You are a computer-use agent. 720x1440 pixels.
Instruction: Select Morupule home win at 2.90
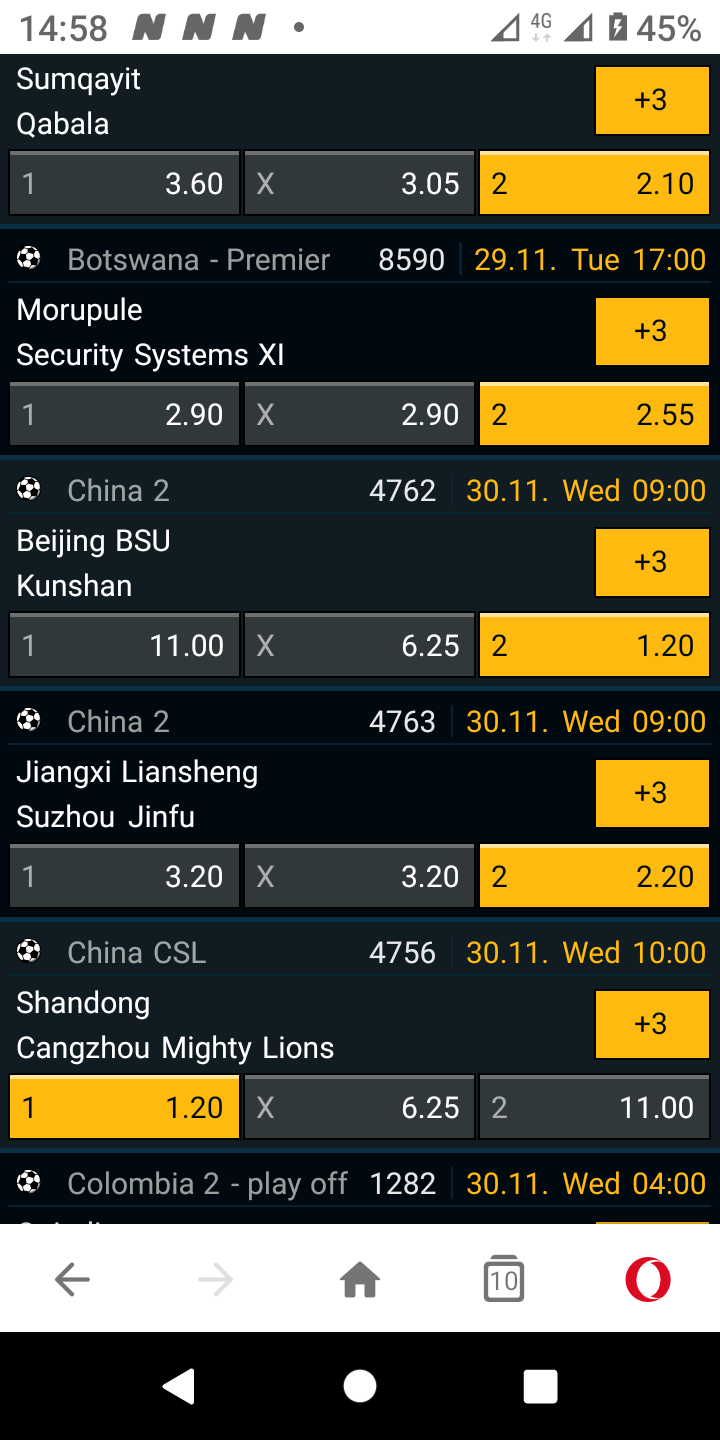coord(124,414)
